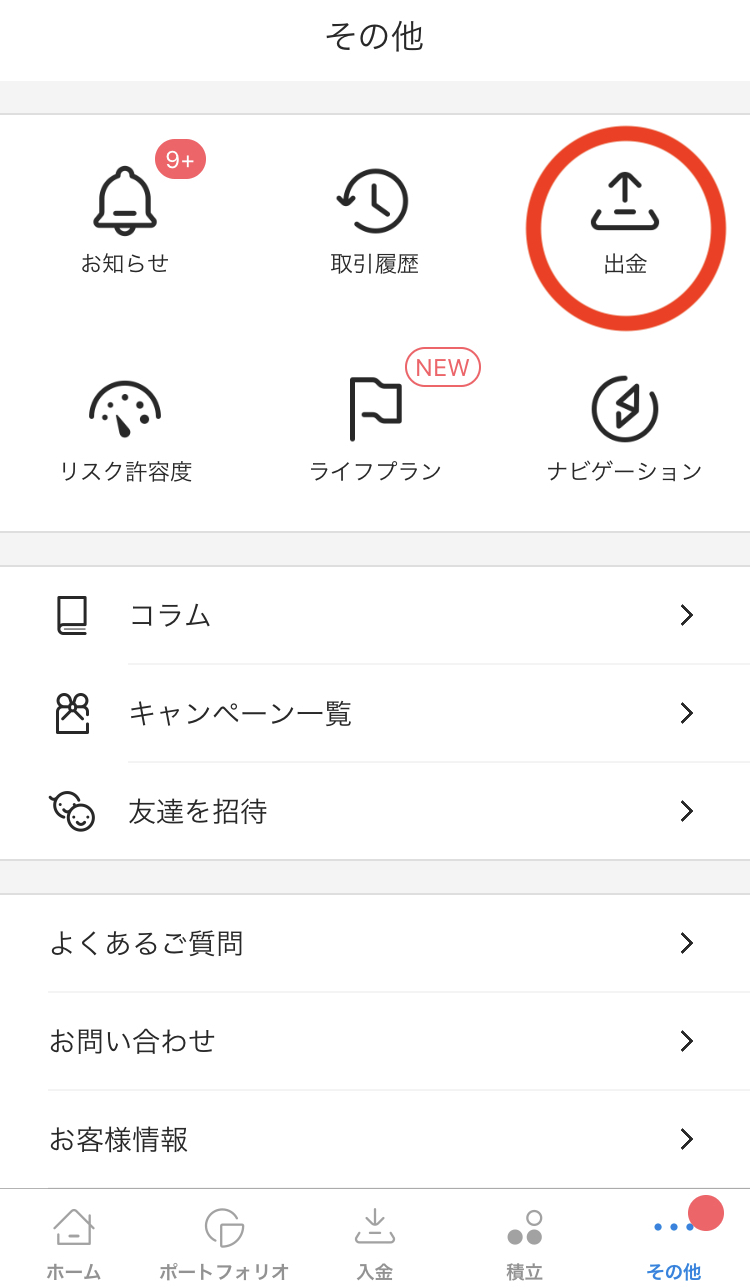Image resolution: width=750 pixels, height=1287 pixels.
Task: Open お問い合わせ contact row
Action: coord(375,1041)
